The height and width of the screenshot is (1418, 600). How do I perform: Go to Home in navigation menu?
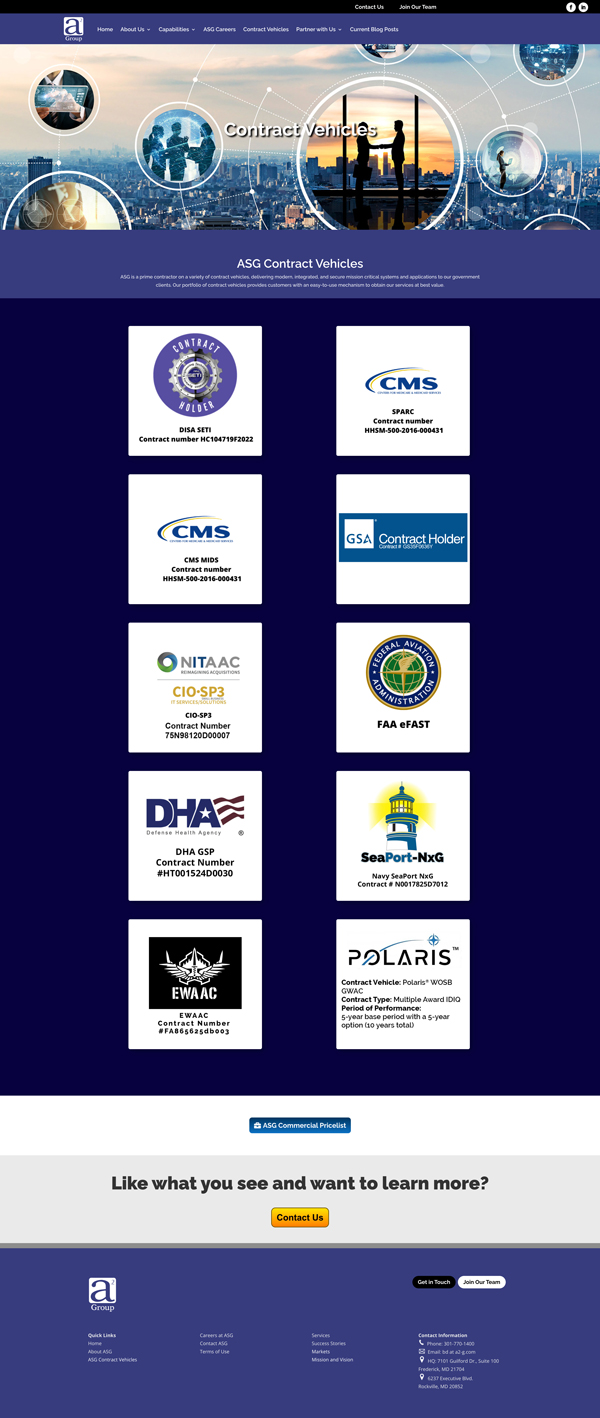coord(105,29)
